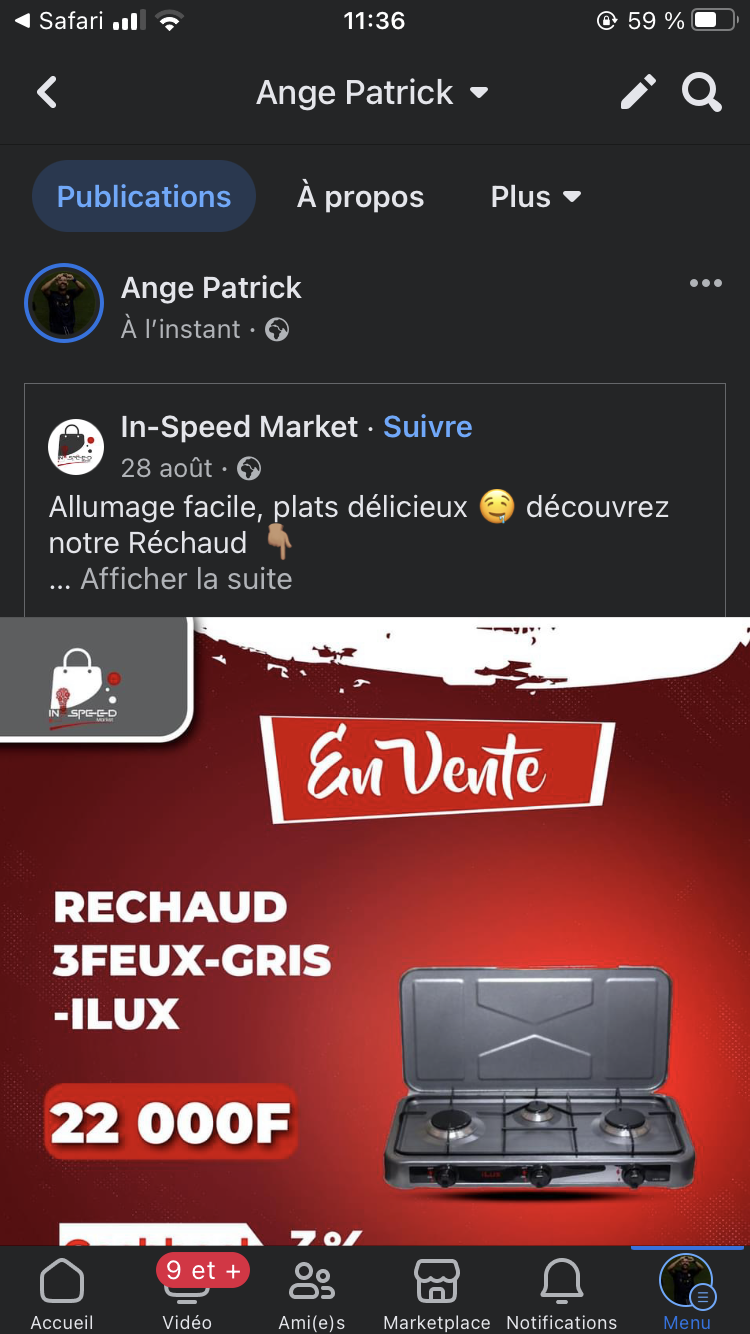Screen dimensions: 750x1334
Task: Check the Notifications tab
Action: (x=562, y=1294)
